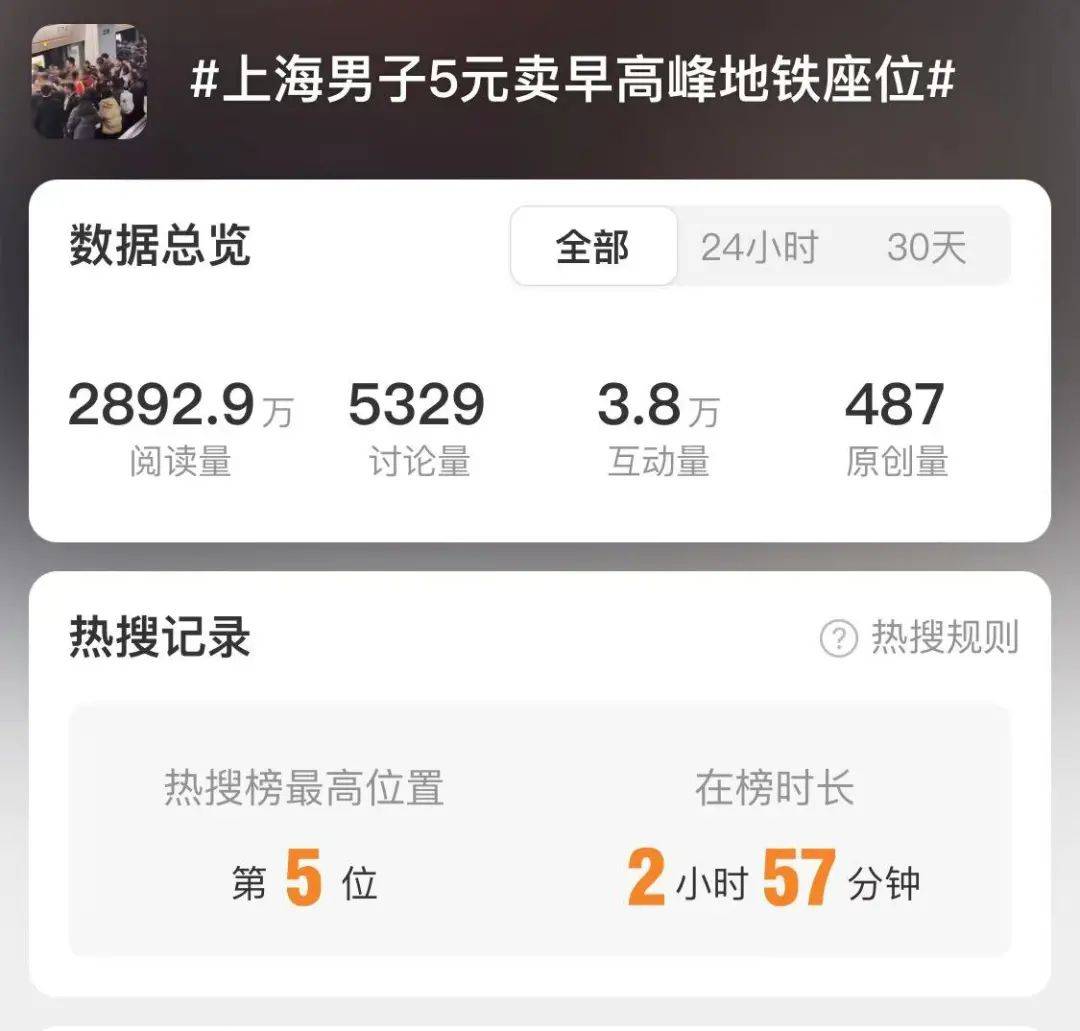
Task: Open 热搜规则 help link
Action: tap(920, 637)
